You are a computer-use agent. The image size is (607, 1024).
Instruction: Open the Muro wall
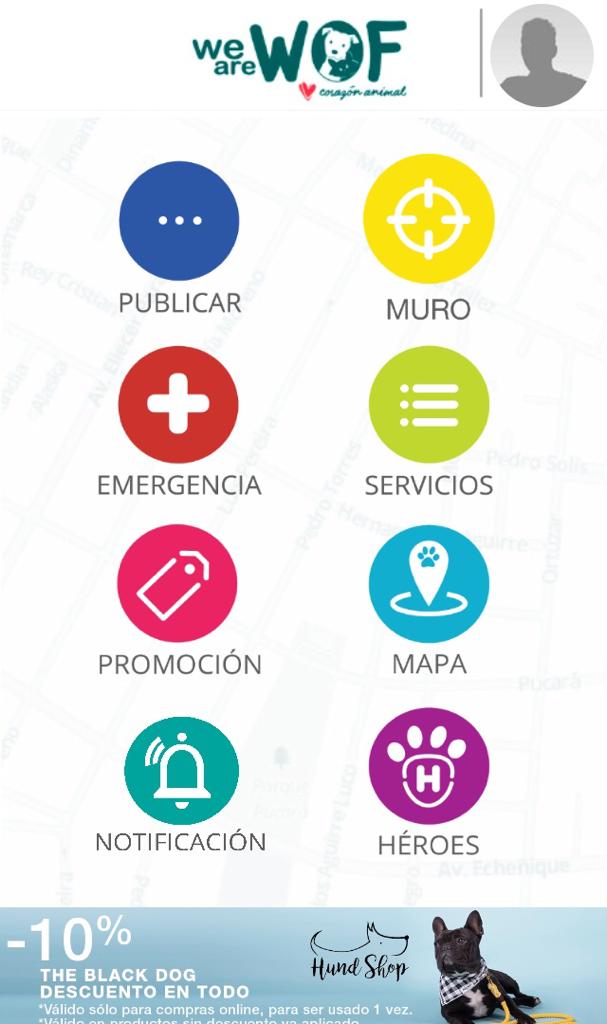[429, 219]
